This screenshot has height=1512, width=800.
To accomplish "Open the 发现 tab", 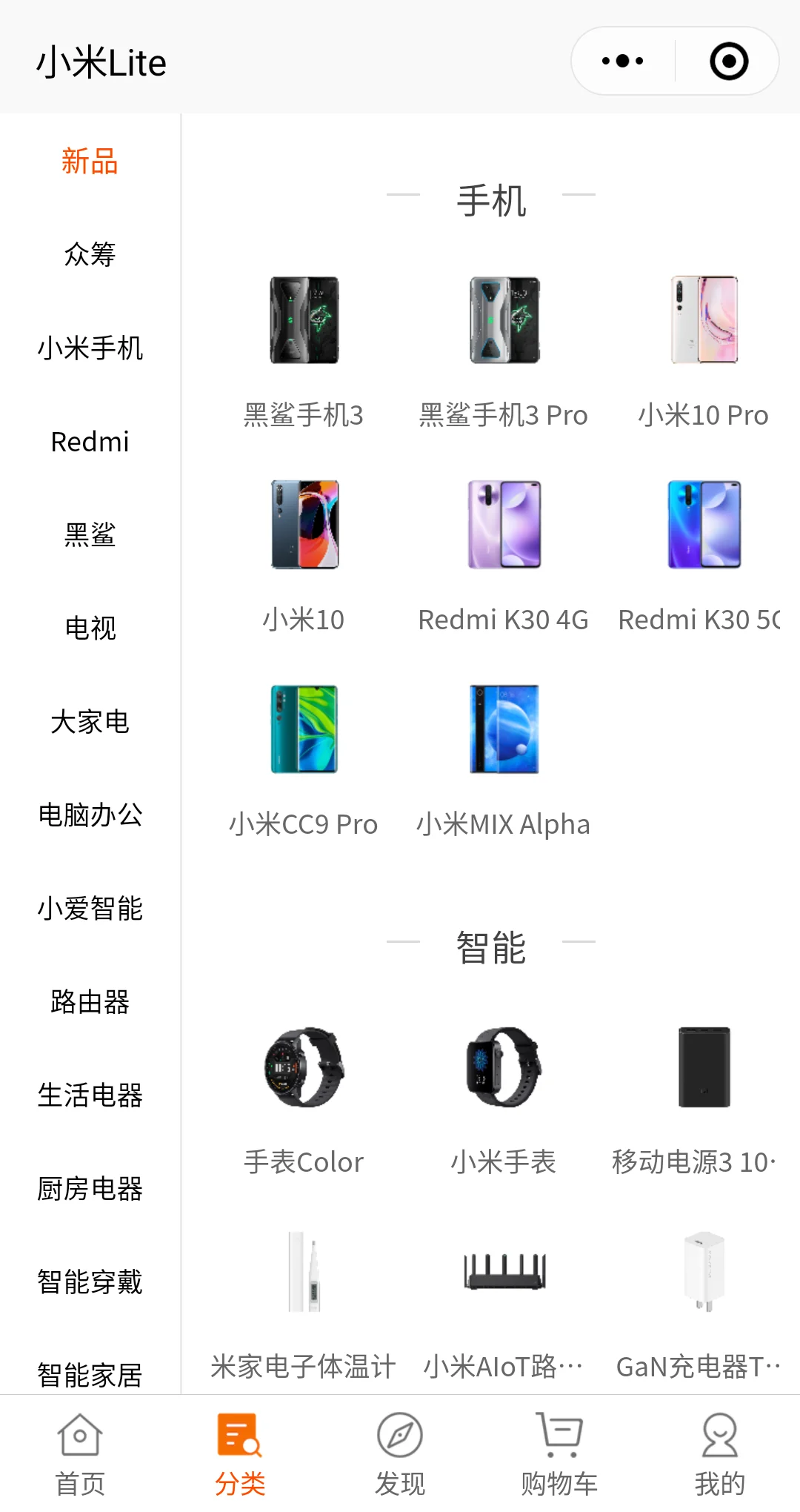I will tap(400, 1454).
